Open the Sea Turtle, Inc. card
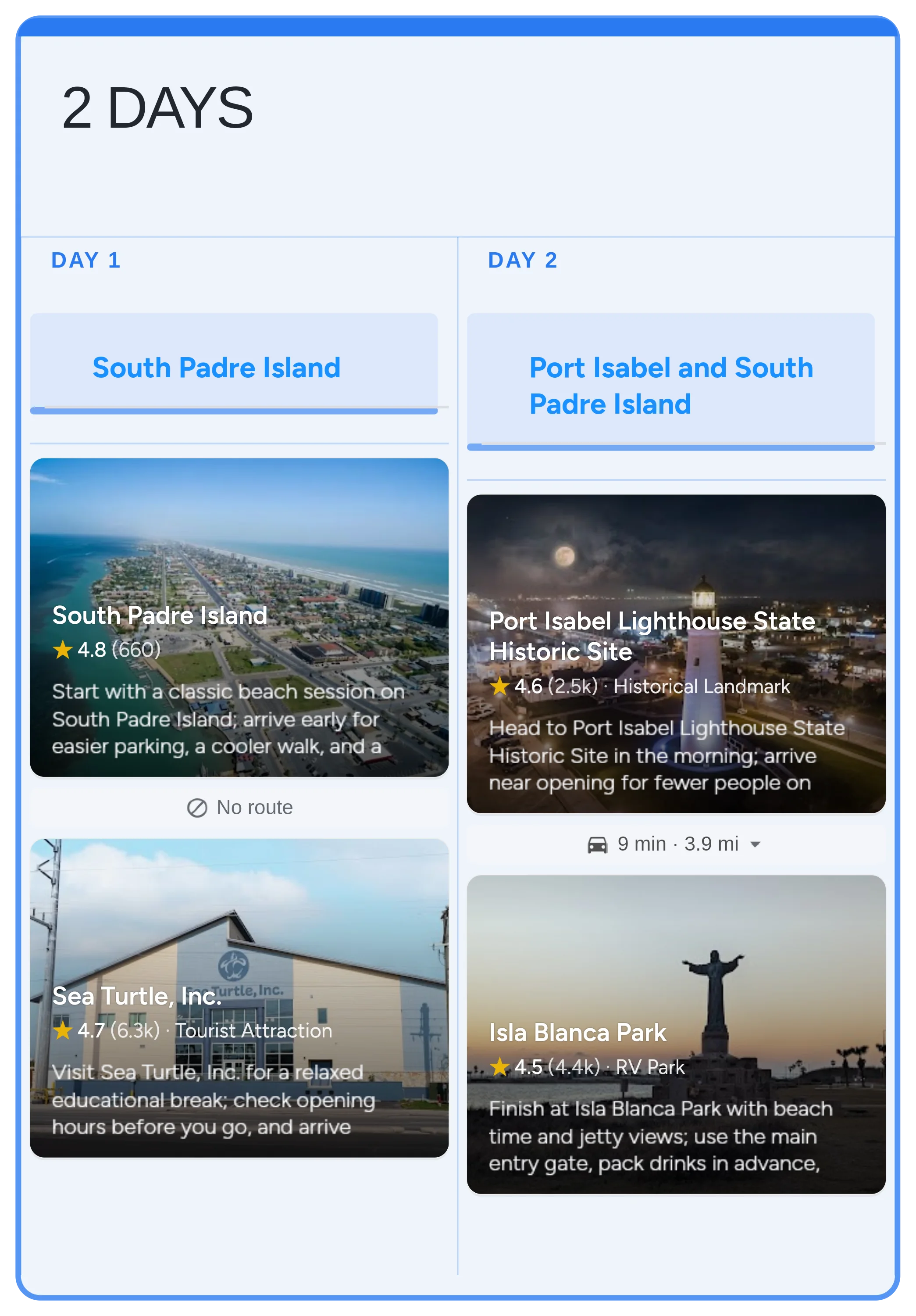Image resolution: width=916 pixels, height=1316 pixels. coord(239,998)
